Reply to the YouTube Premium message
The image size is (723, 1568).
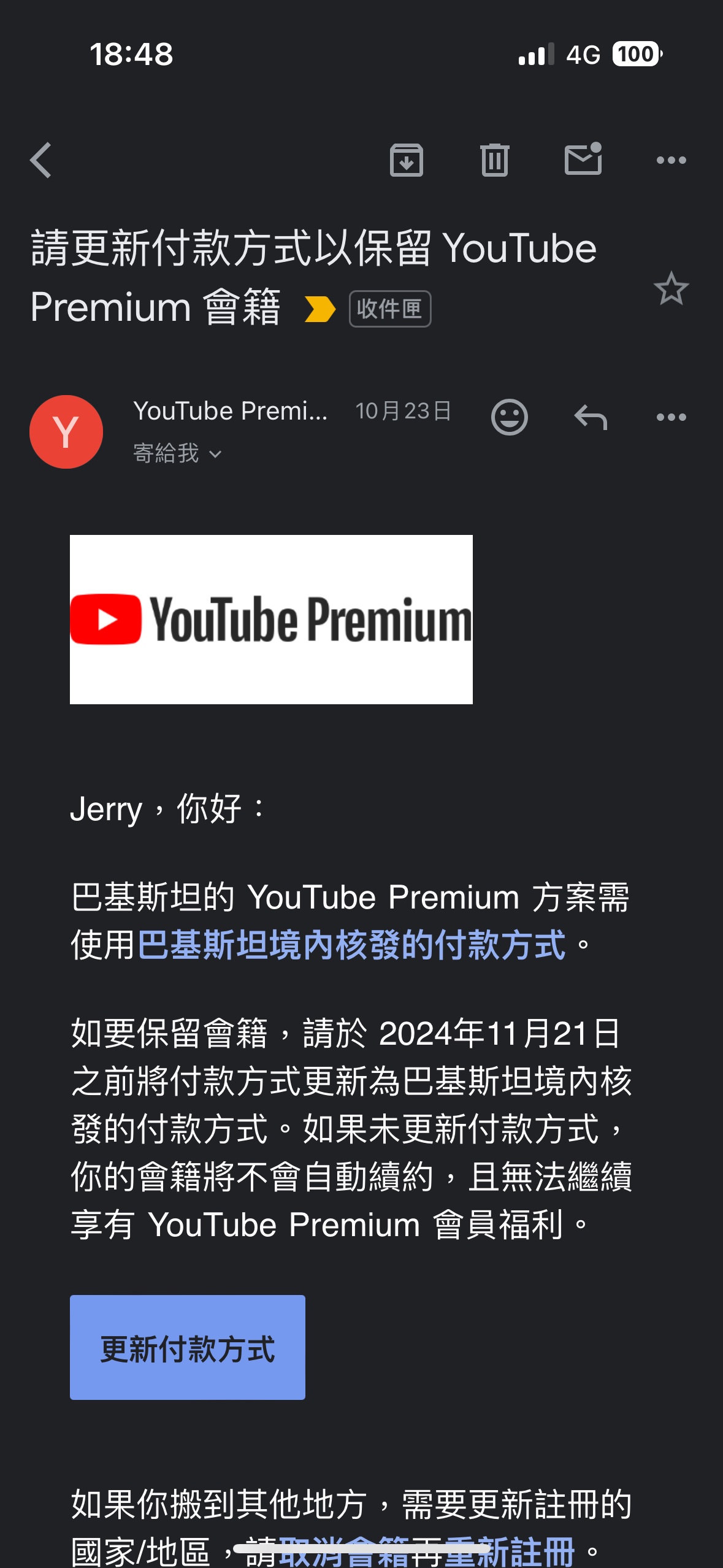[591, 417]
